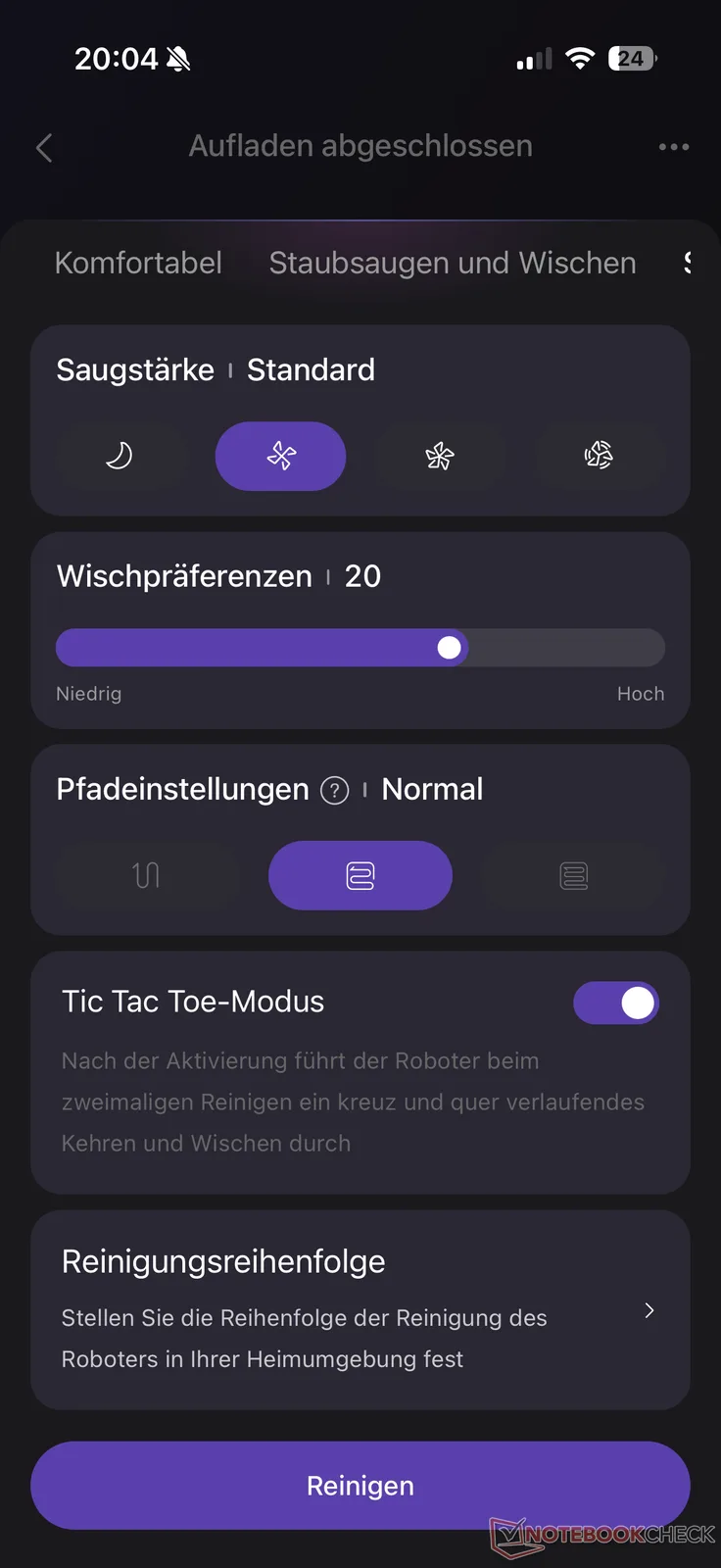Select the Standard suction fan option
Screen dimensions: 721x1568
pos(281,456)
